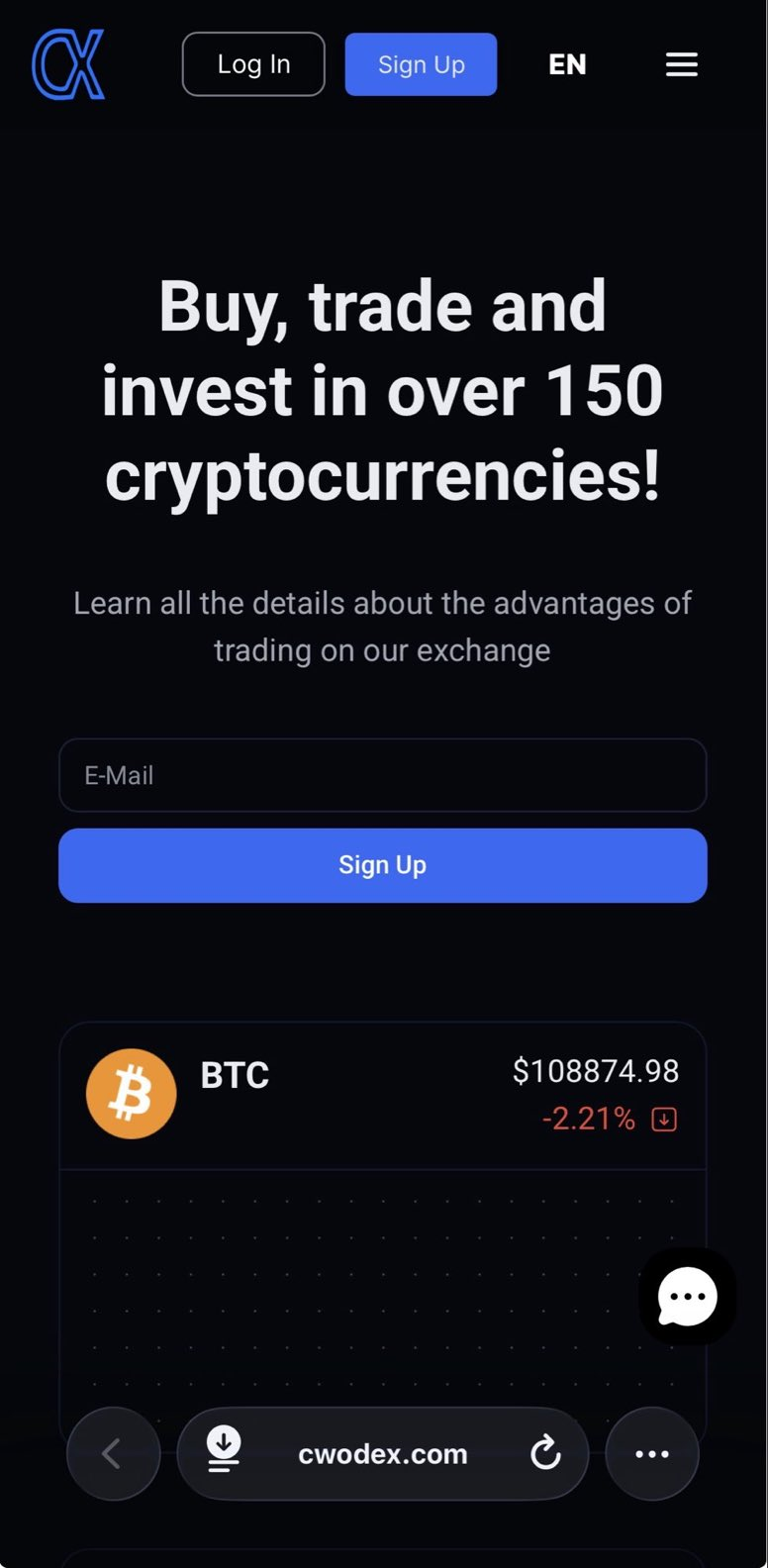Click the red price-decline arrow icon
The height and width of the screenshot is (1568, 768).
(664, 1119)
